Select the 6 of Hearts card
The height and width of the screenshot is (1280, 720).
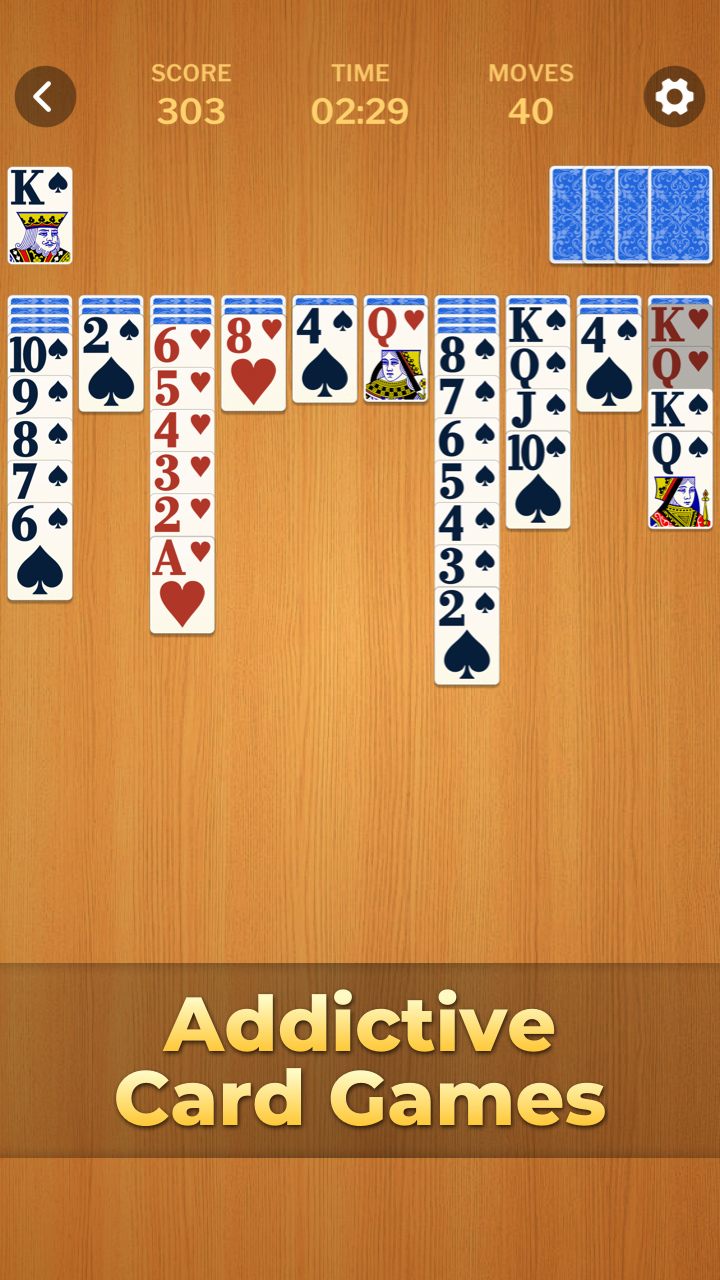coord(182,347)
